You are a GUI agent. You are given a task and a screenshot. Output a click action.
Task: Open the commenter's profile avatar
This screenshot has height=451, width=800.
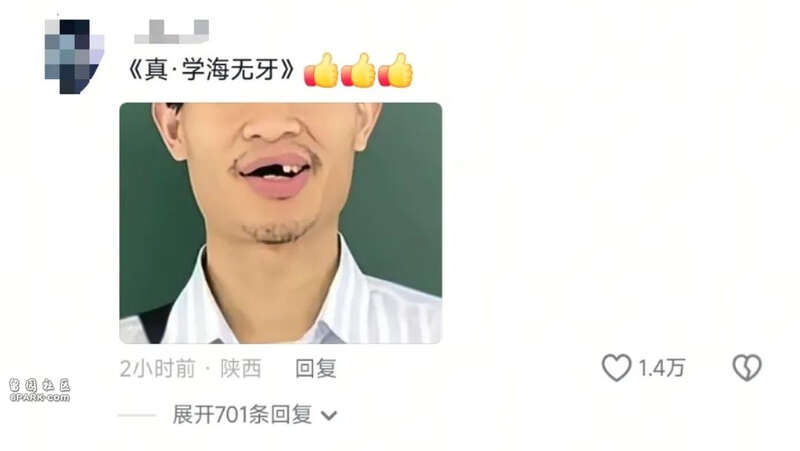coord(74,54)
